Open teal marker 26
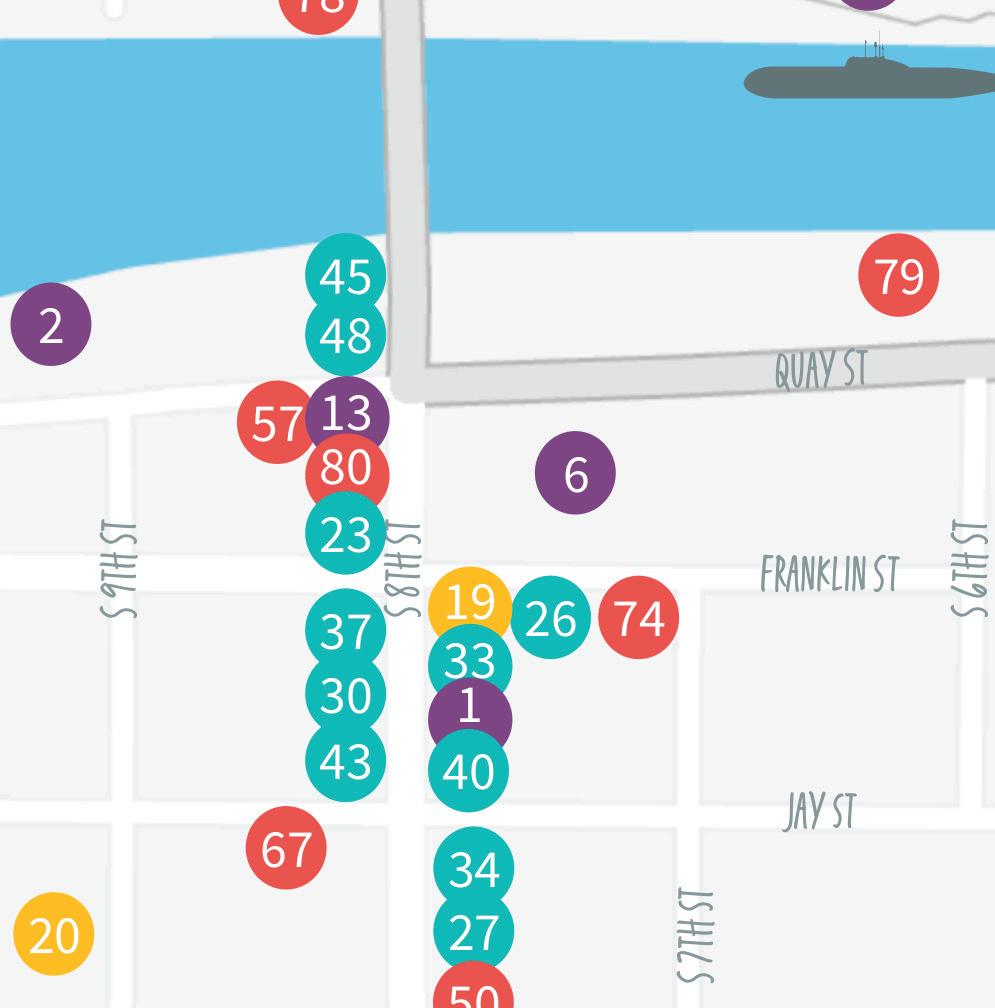Image resolution: width=995 pixels, height=1008 pixels. click(x=551, y=618)
